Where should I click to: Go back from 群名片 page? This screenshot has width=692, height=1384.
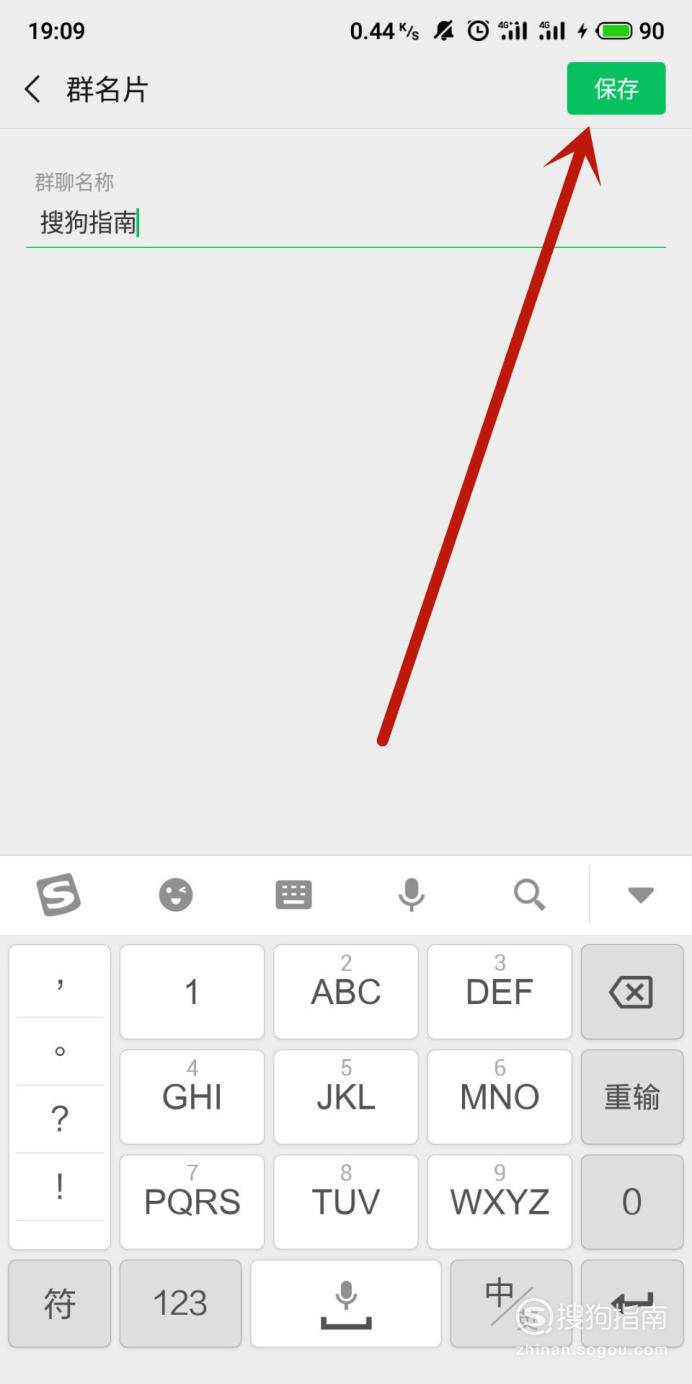33,89
